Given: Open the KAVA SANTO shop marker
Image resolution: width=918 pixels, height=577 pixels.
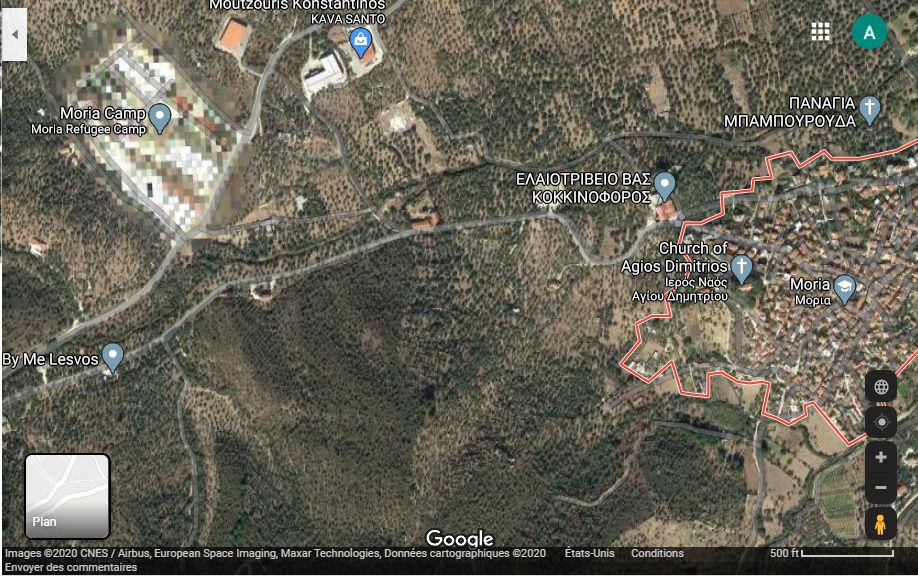Looking at the screenshot, I should [360, 41].
